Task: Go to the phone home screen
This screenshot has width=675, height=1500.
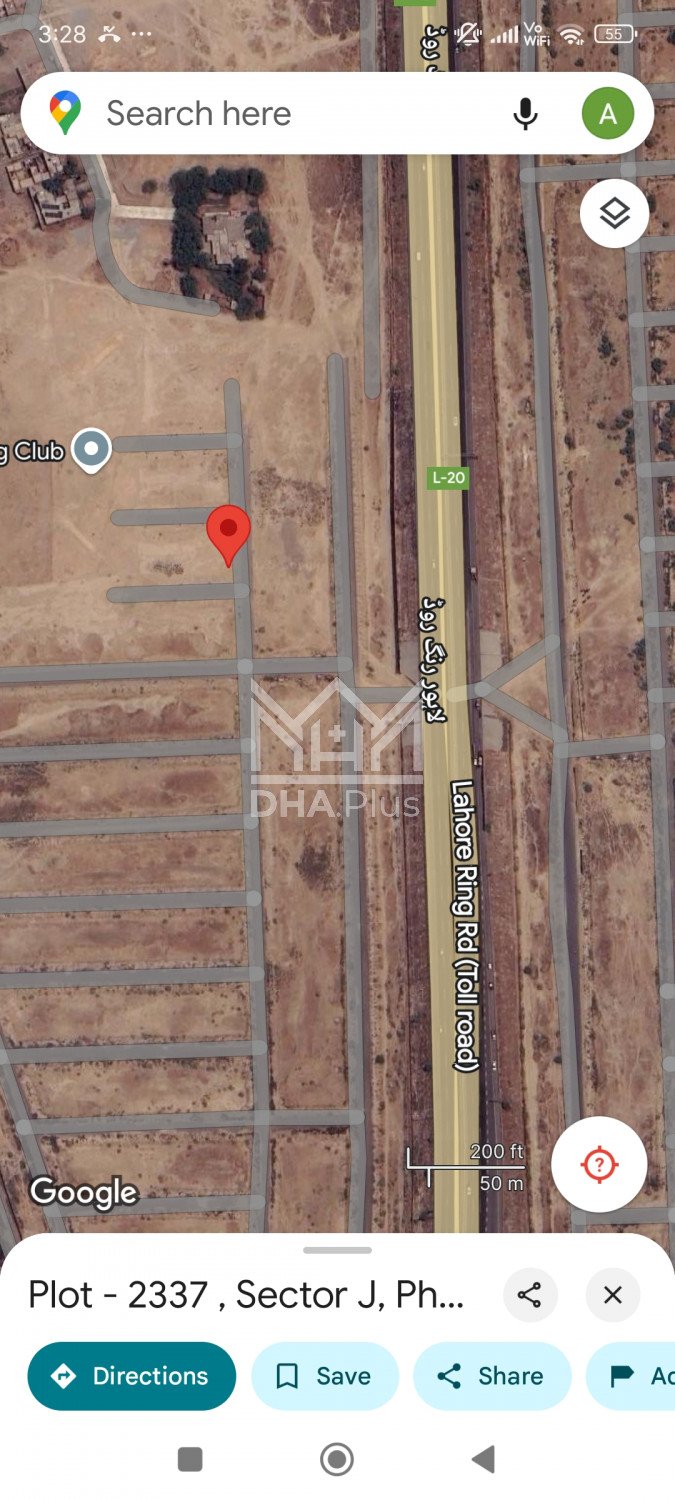Action: click(x=337, y=1460)
